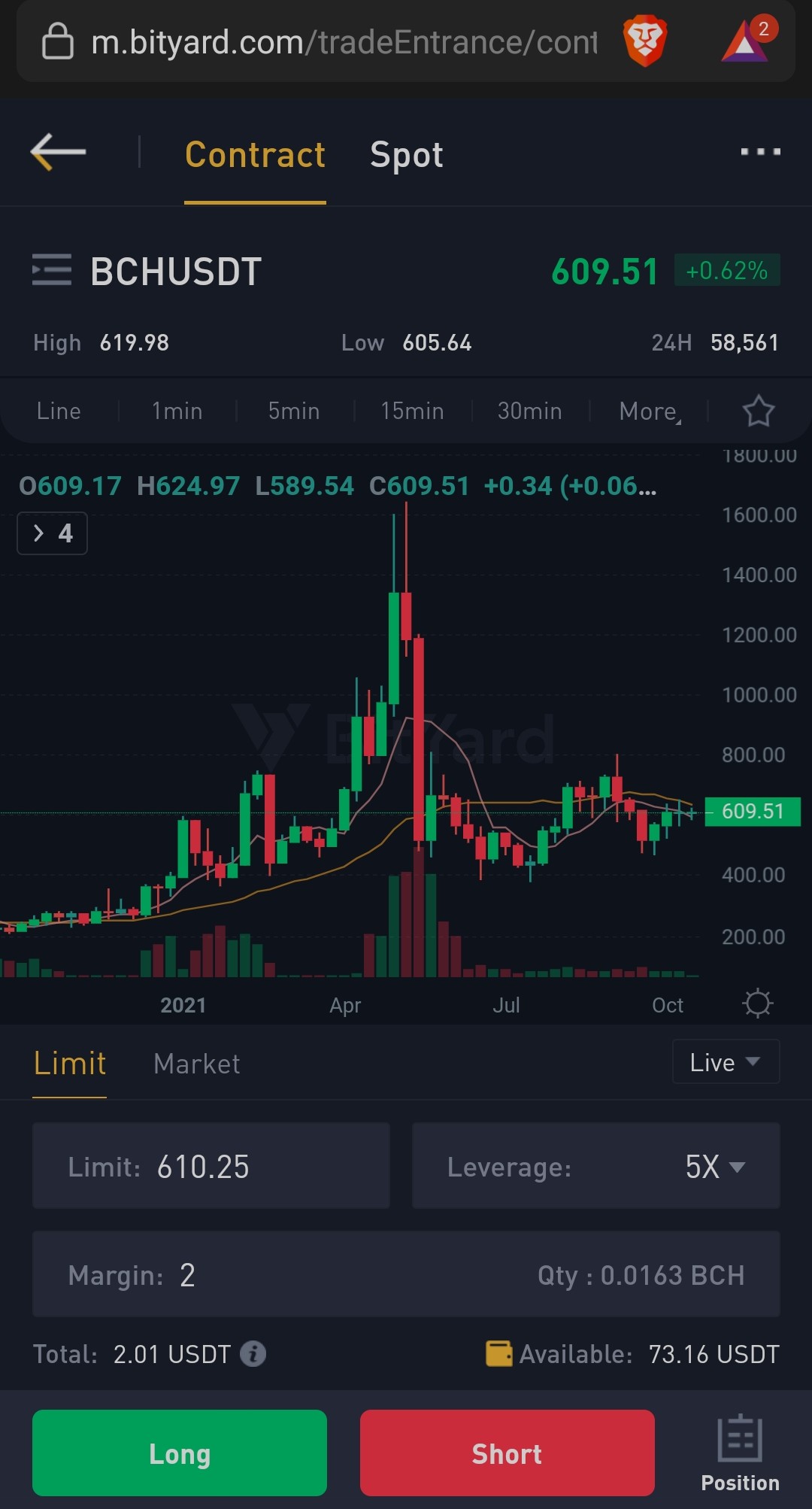Place a Short order
This screenshot has height=1509, width=812.
[x=507, y=1453]
